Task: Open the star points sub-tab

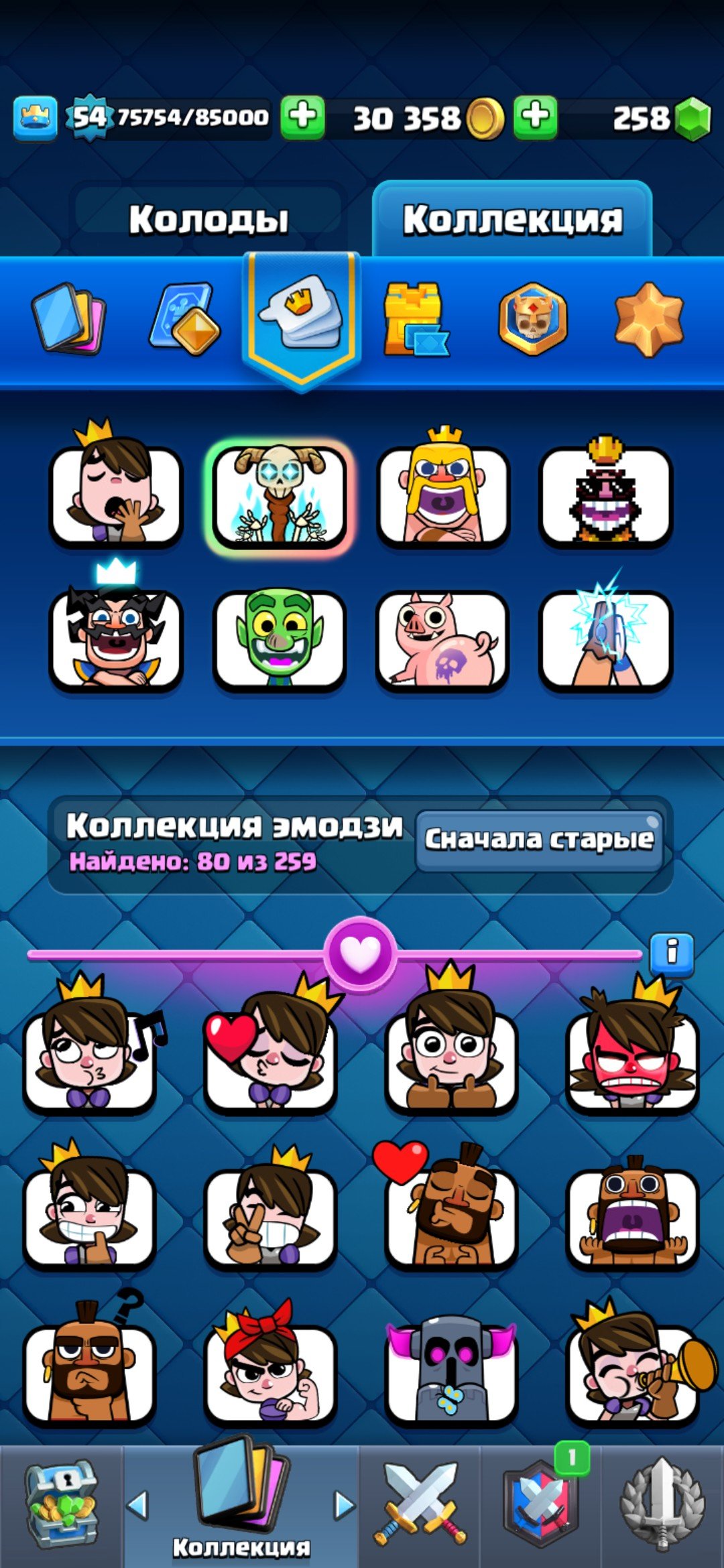Action: (x=648, y=319)
